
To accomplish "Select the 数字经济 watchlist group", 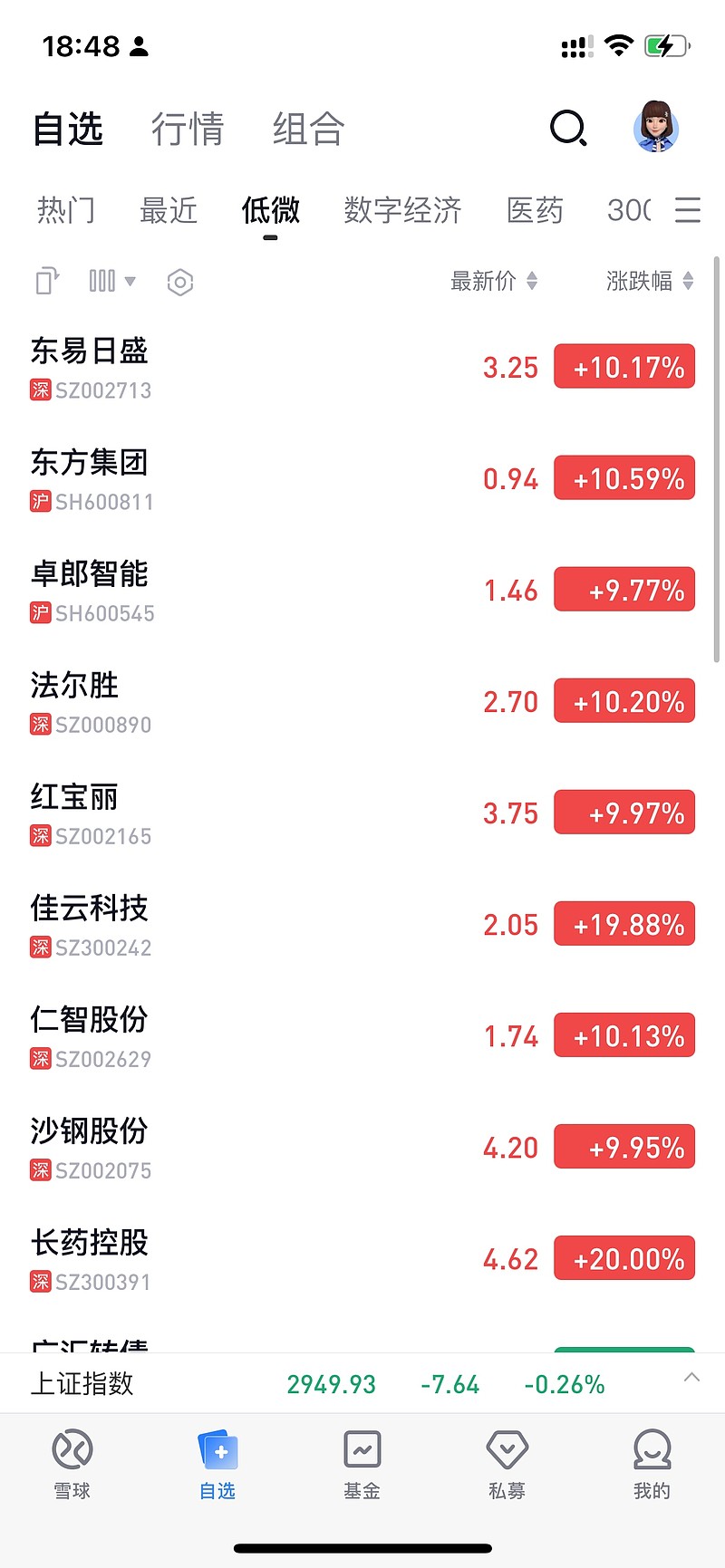I will click(403, 210).
